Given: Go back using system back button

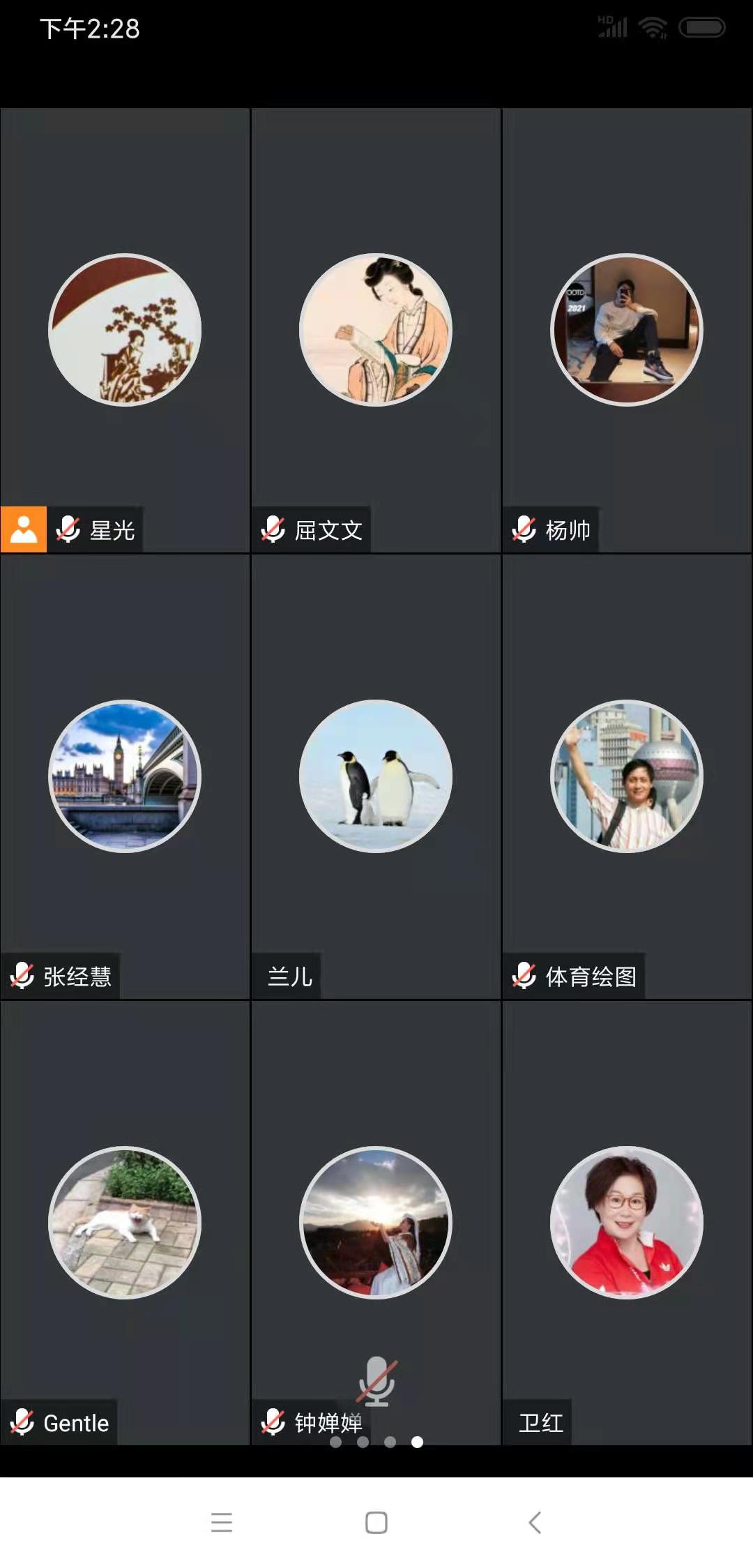Looking at the screenshot, I should coord(535,1522).
